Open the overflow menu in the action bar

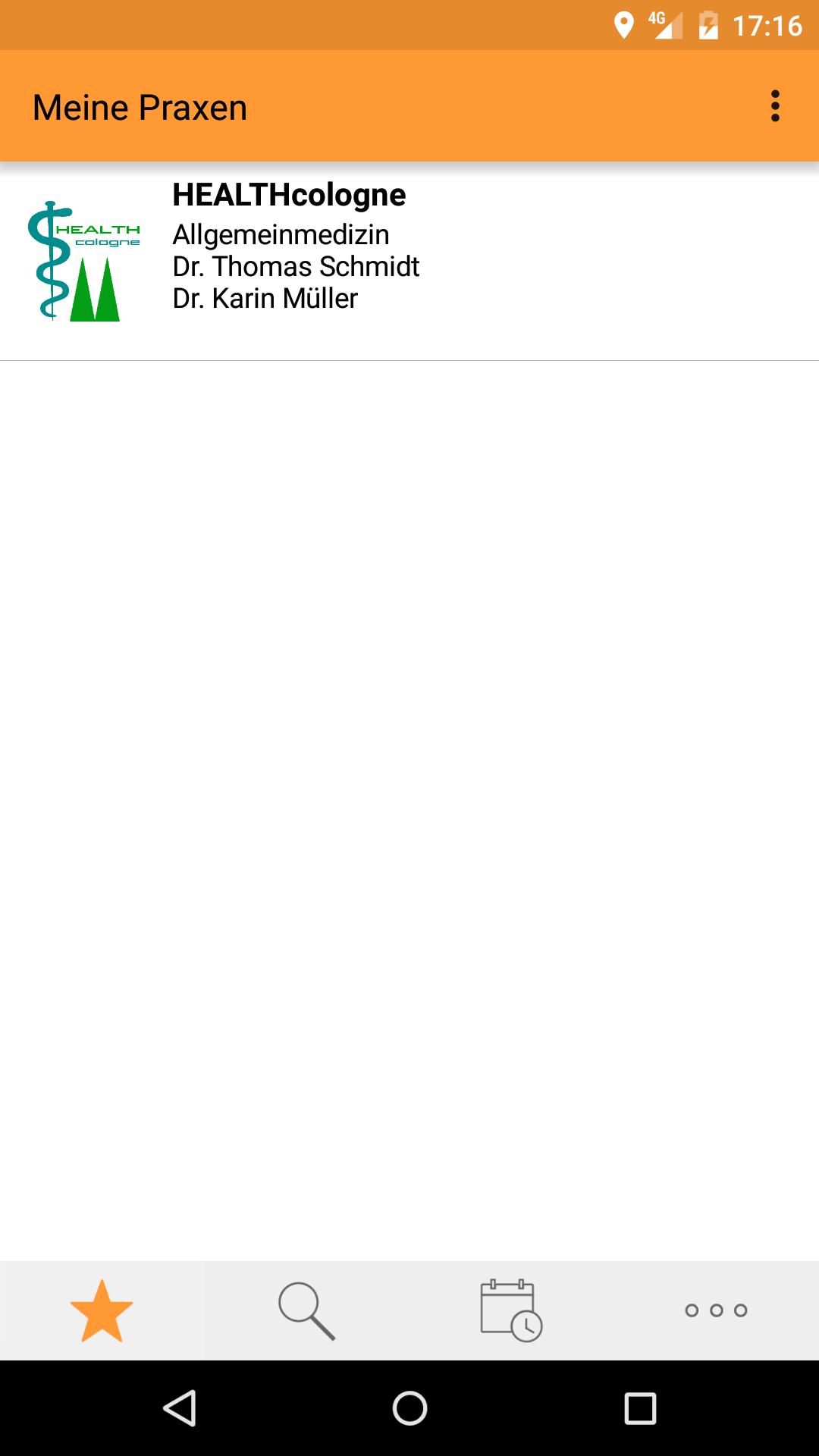point(774,106)
